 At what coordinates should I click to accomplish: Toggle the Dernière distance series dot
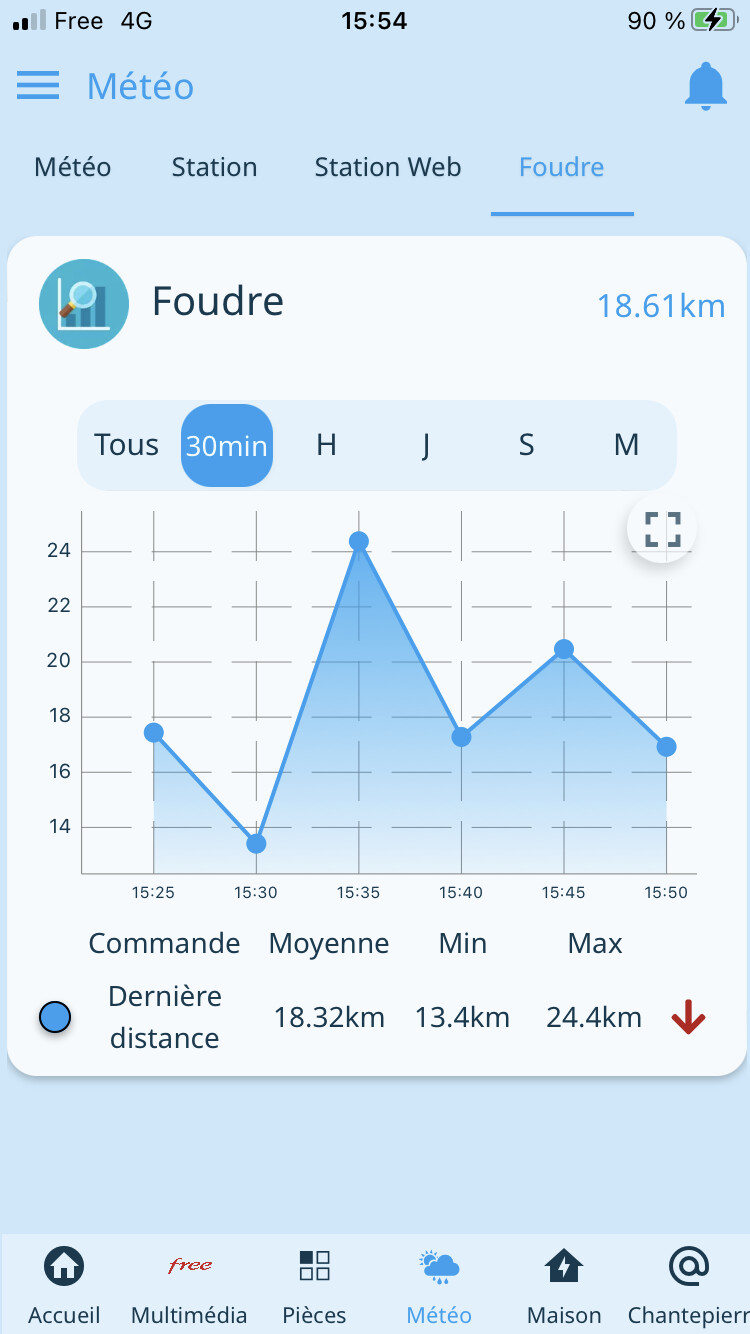pos(55,1017)
